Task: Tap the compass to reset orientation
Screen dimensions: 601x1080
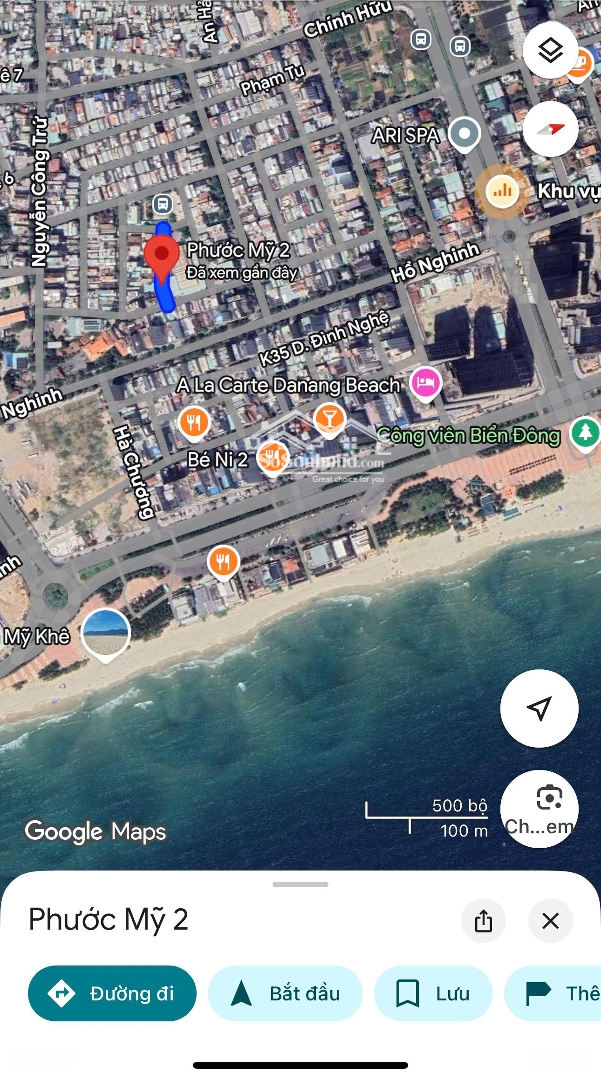Action: point(550,129)
